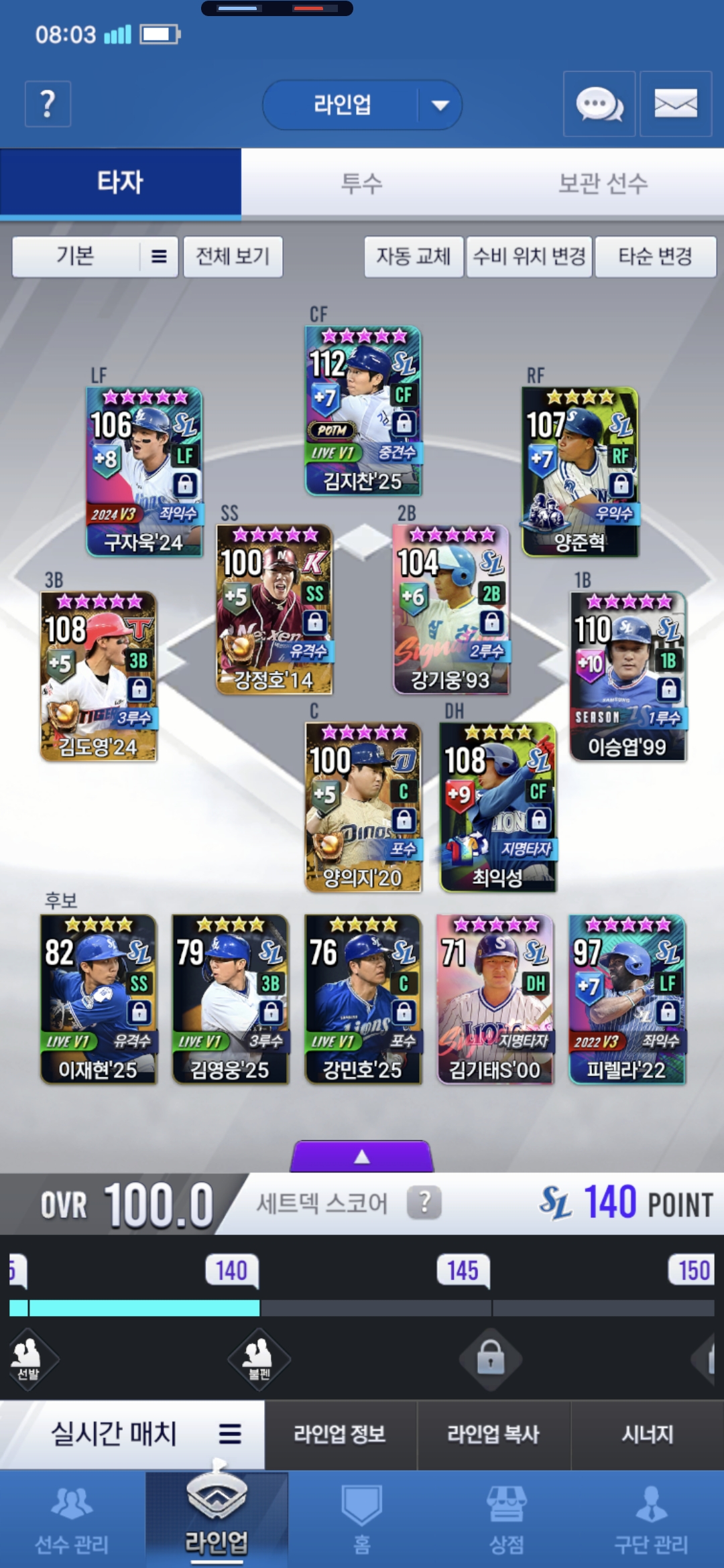Open 라인업 정보

pyautogui.click(x=340, y=1434)
